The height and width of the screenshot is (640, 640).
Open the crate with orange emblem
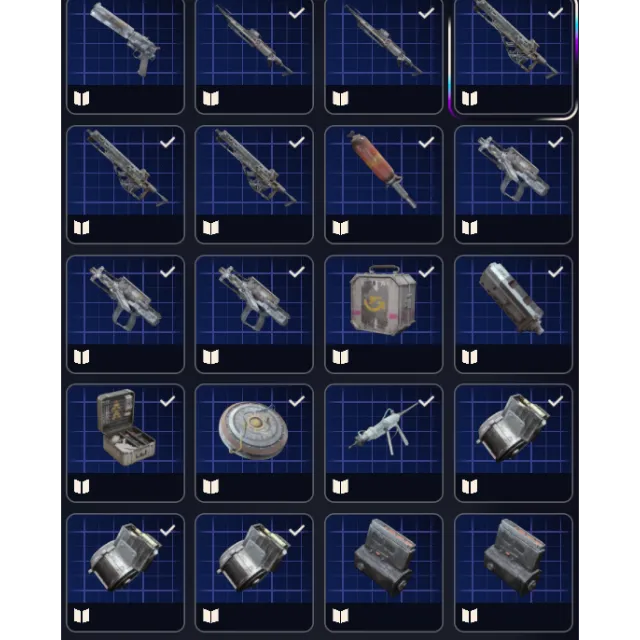(x=384, y=308)
